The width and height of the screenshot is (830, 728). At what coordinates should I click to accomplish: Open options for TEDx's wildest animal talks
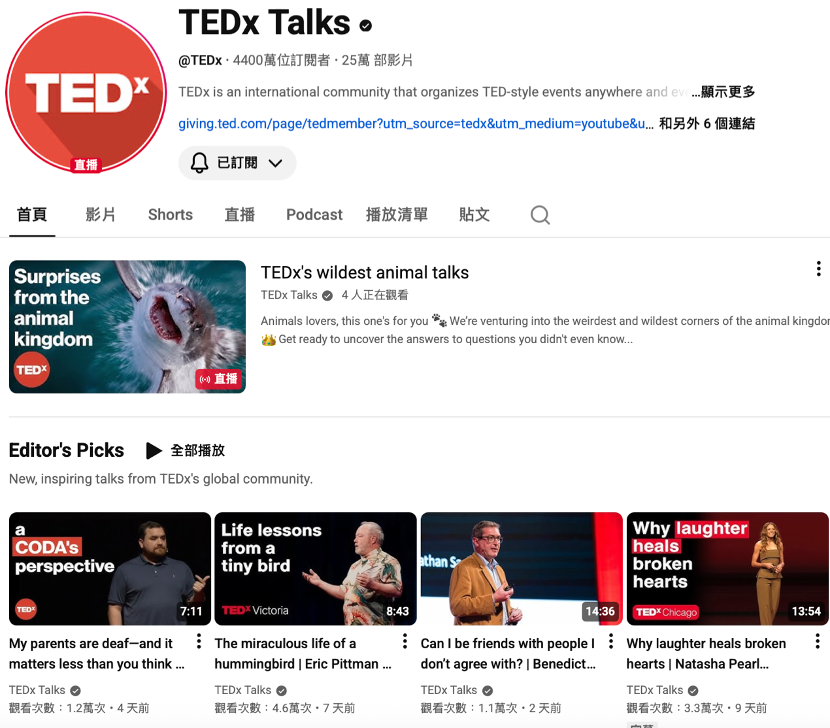click(x=818, y=269)
